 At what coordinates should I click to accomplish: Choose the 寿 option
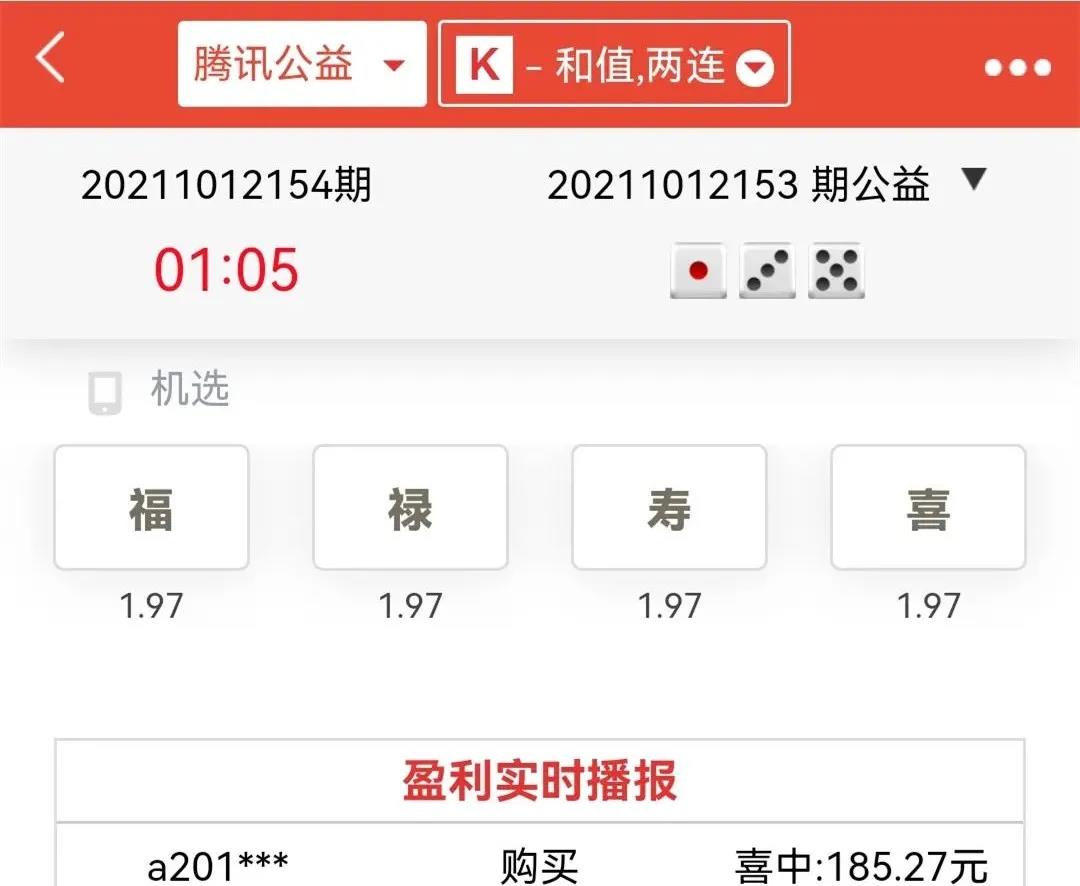click(669, 508)
